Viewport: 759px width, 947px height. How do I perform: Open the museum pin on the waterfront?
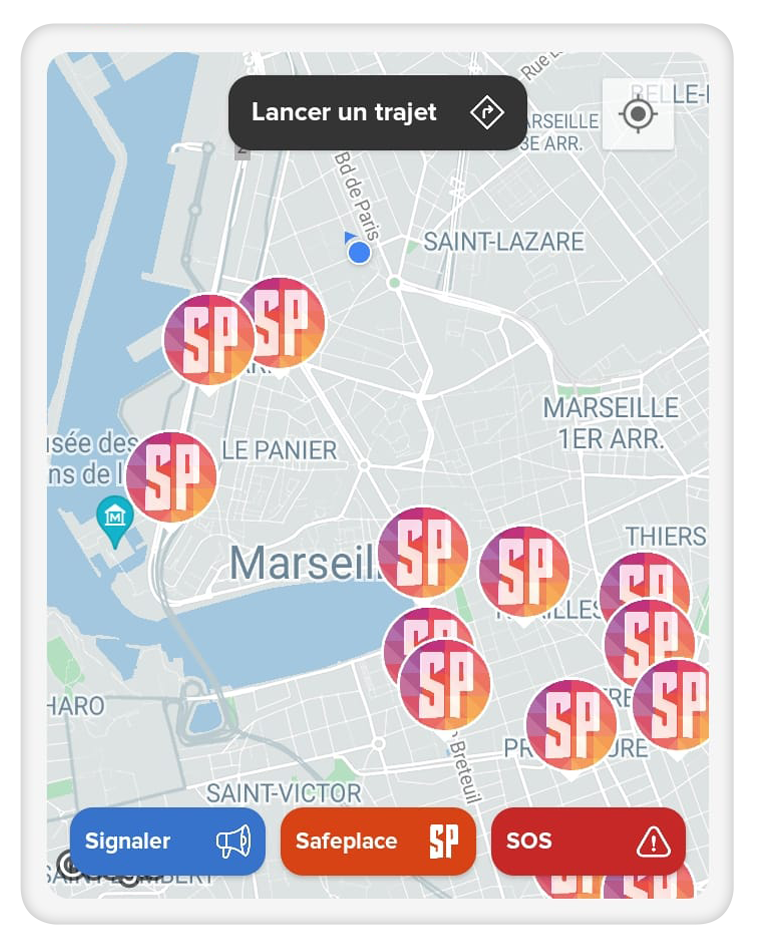[x=115, y=518]
